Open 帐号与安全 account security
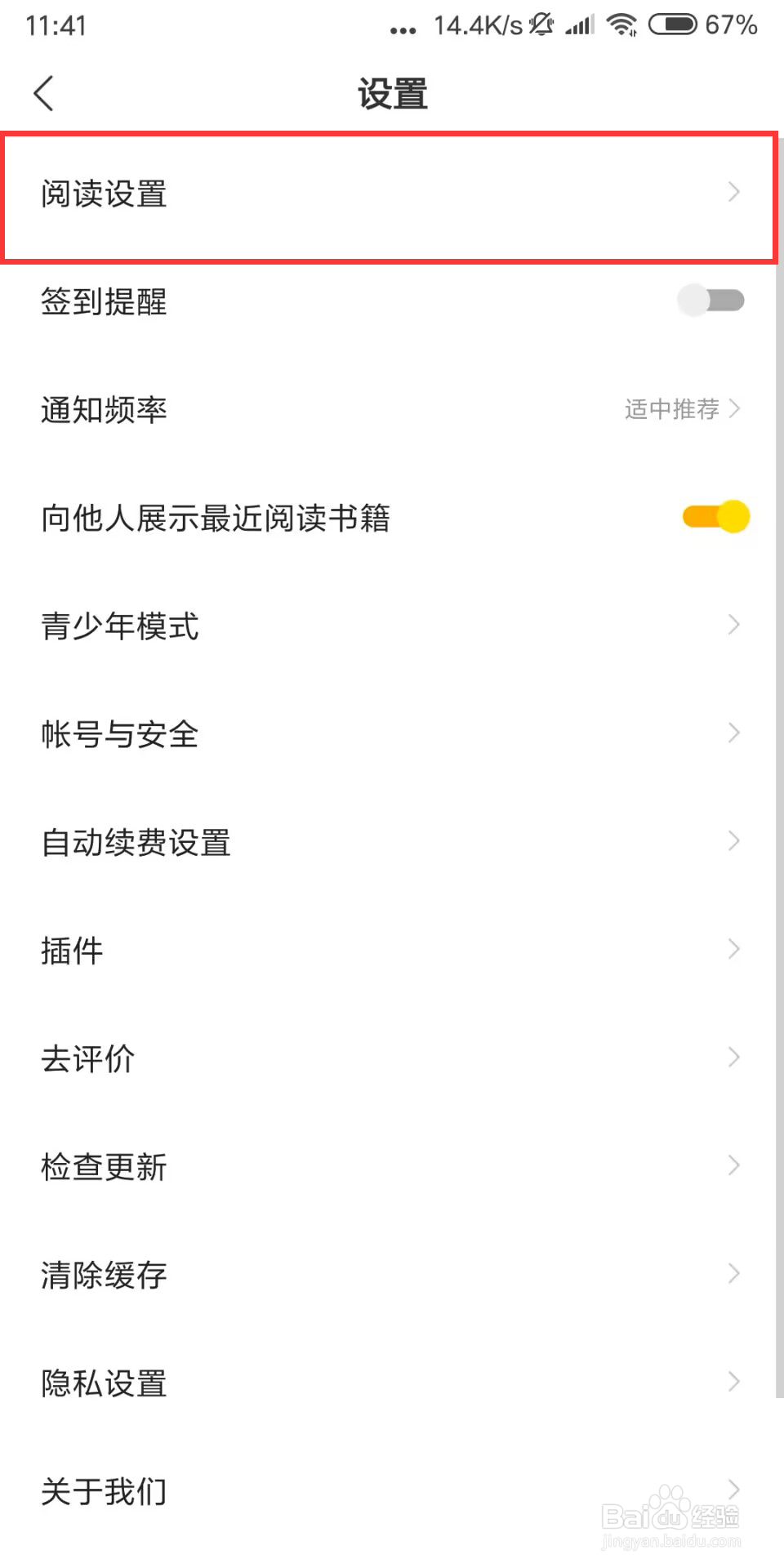Image resolution: width=784 pixels, height=1568 pixels. pyautogui.click(x=389, y=733)
